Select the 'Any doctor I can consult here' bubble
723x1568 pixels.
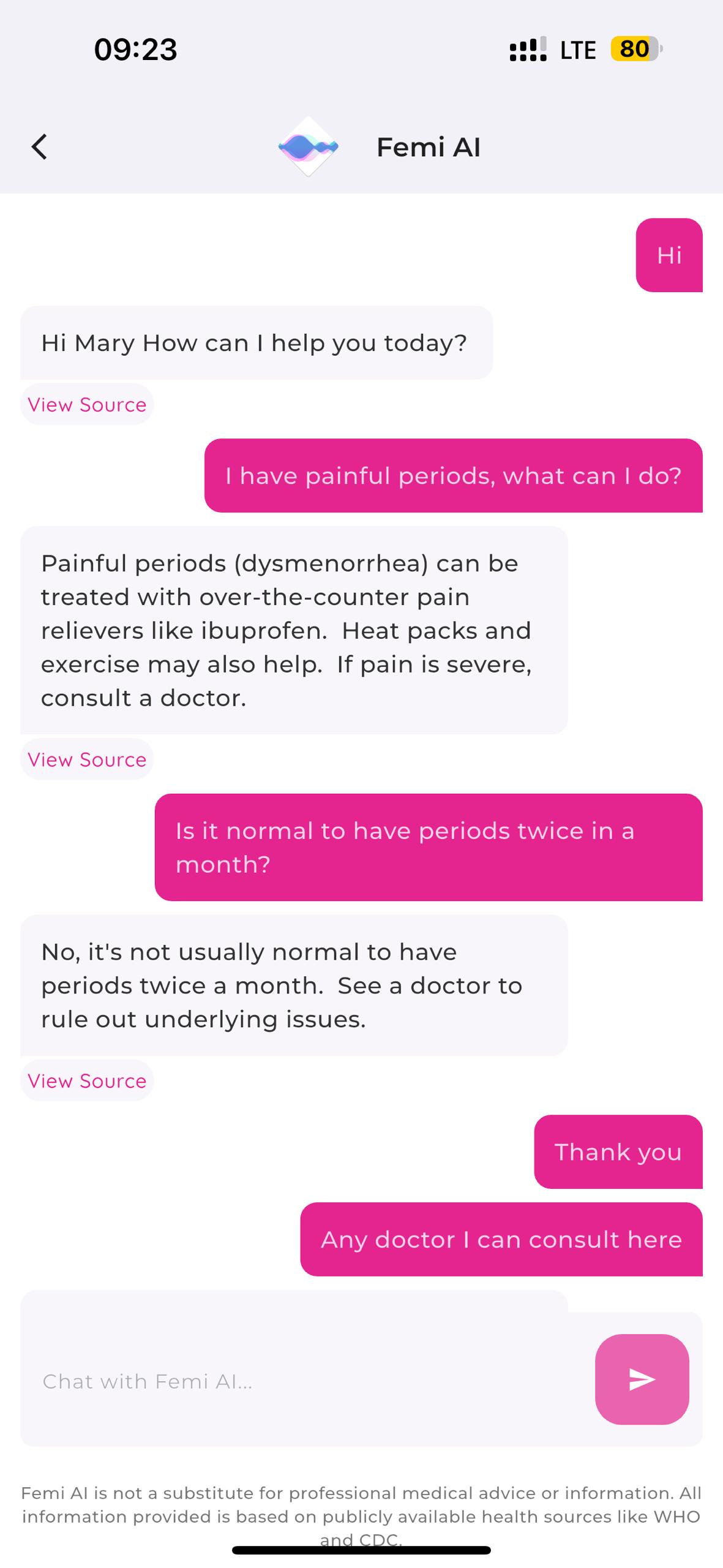coord(501,1238)
